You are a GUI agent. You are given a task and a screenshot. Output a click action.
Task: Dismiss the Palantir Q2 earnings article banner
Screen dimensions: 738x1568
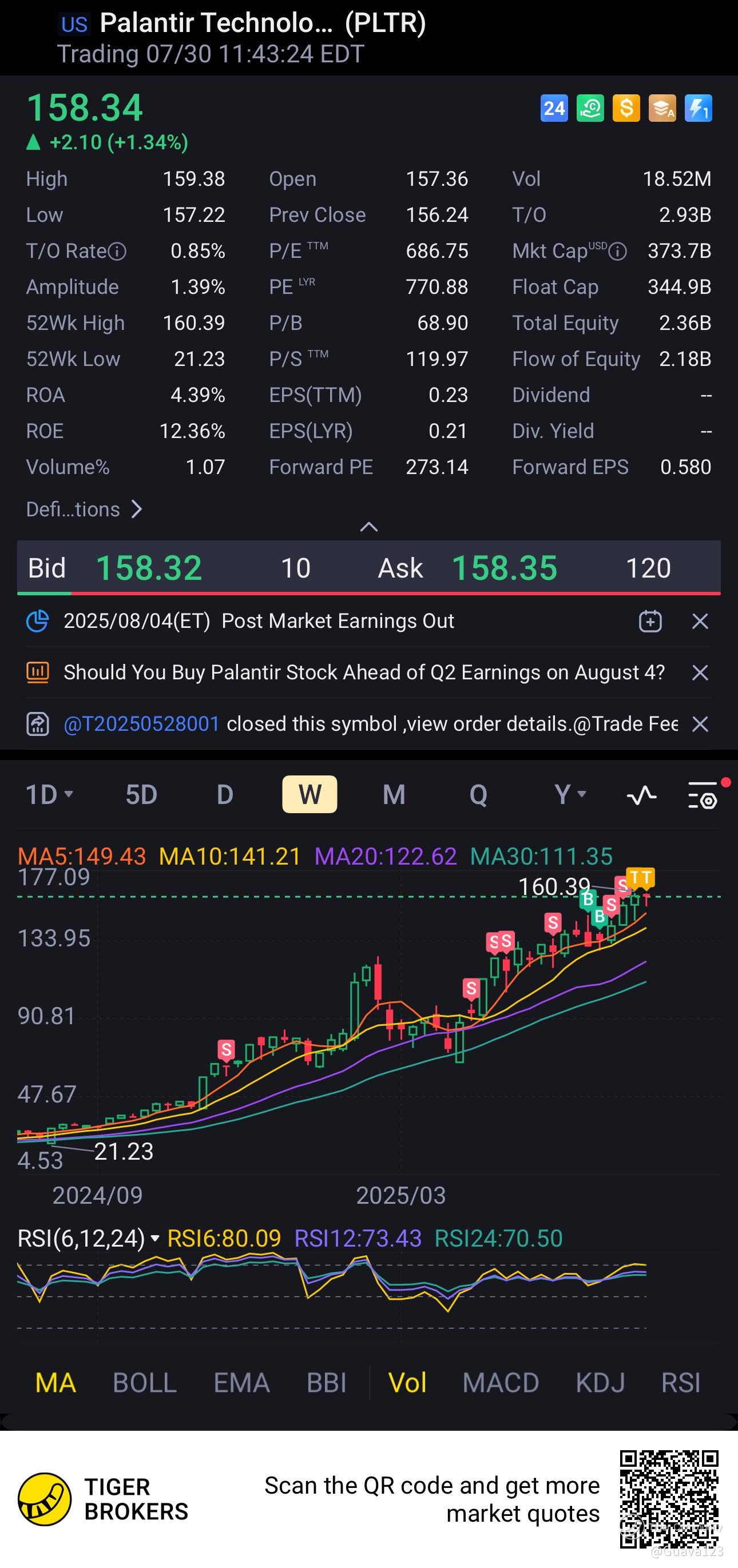coord(700,672)
